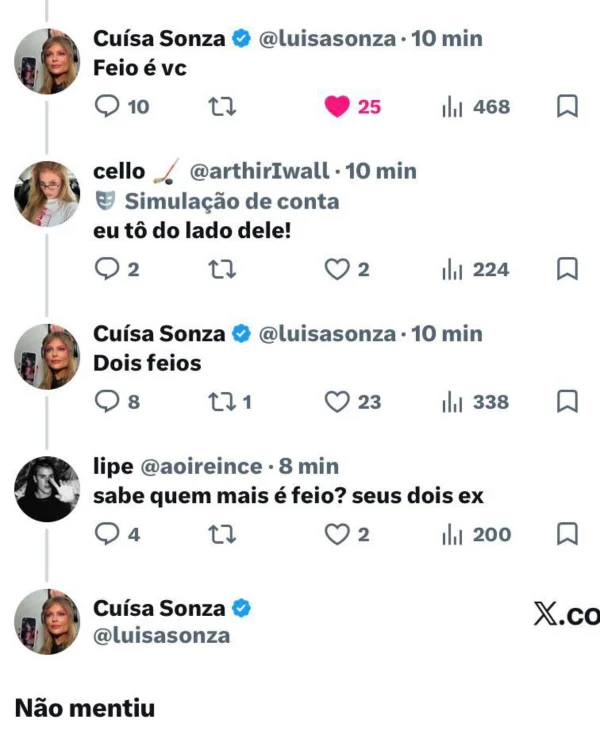Like Cuísa Sonza's 'Feio é vc' reply

point(338,106)
